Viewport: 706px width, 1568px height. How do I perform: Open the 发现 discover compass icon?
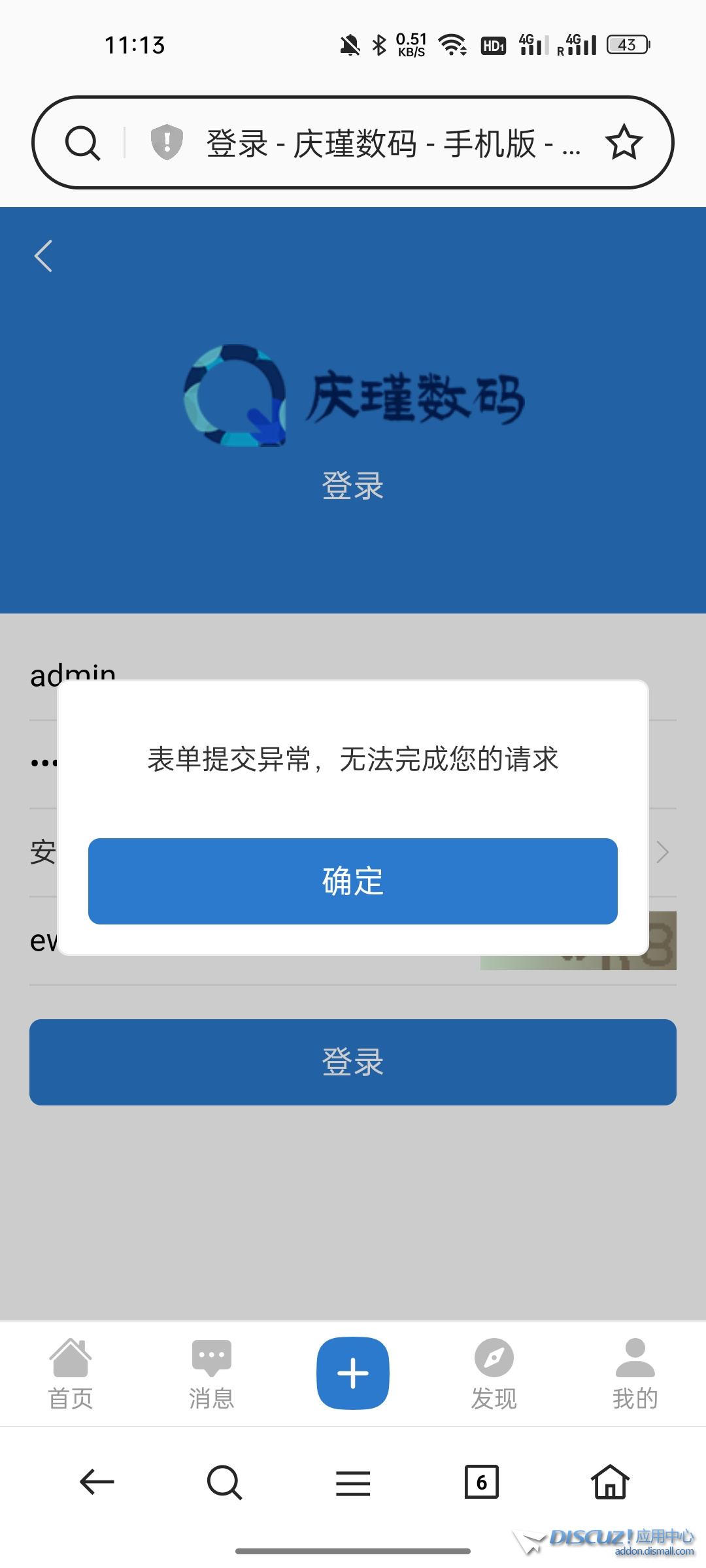494,1372
